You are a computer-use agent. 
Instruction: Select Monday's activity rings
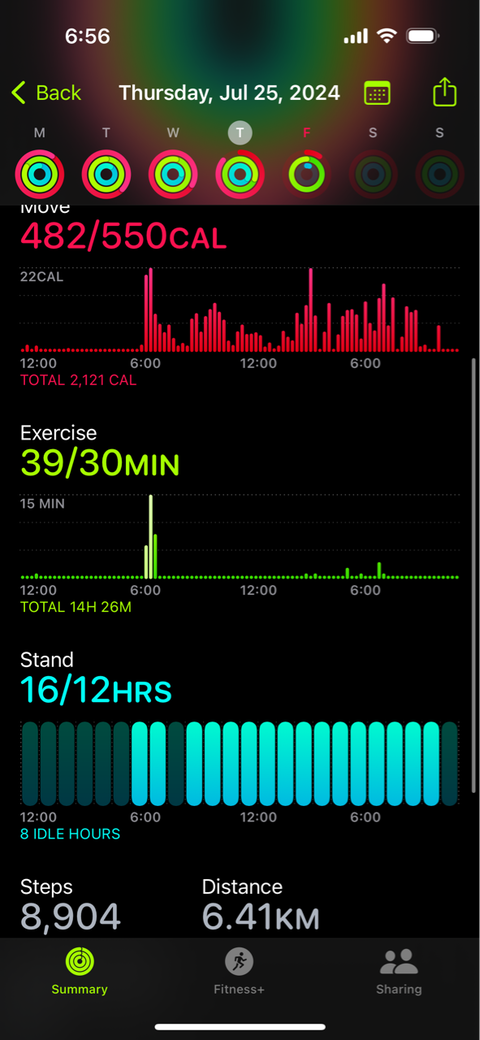coord(40,175)
